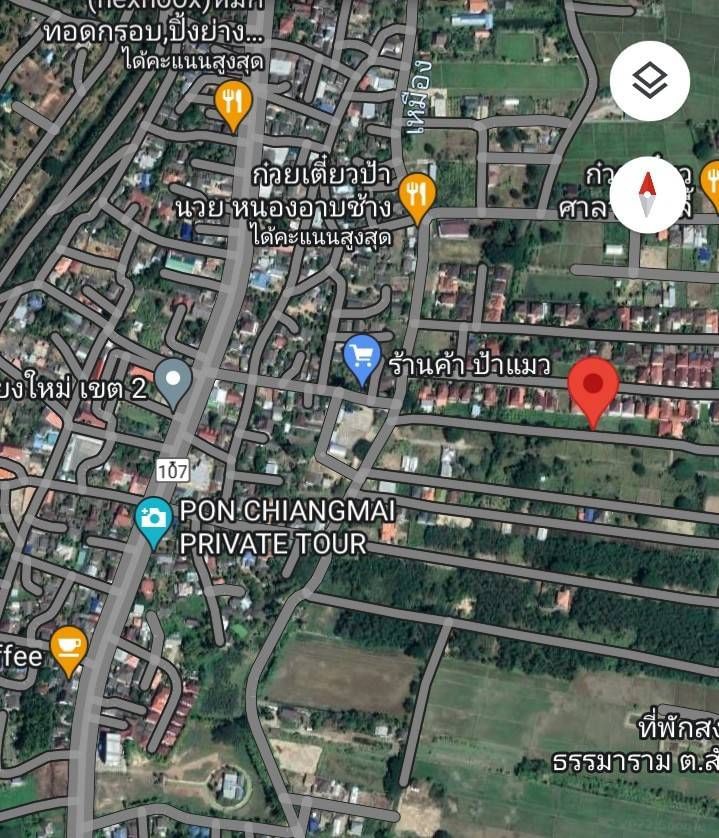Open the ร้านค้า ป้าแมว shop marker
Viewport: 719px width, 838px height.
pos(361,357)
